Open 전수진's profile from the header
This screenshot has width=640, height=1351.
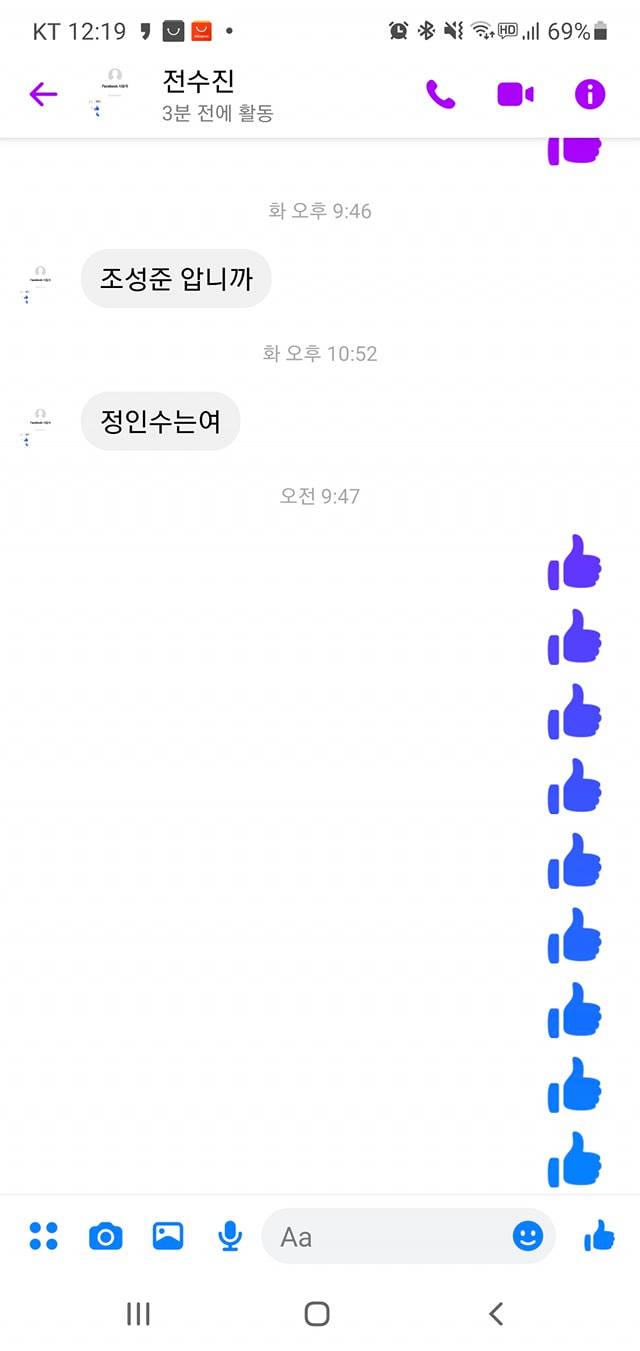(x=198, y=94)
